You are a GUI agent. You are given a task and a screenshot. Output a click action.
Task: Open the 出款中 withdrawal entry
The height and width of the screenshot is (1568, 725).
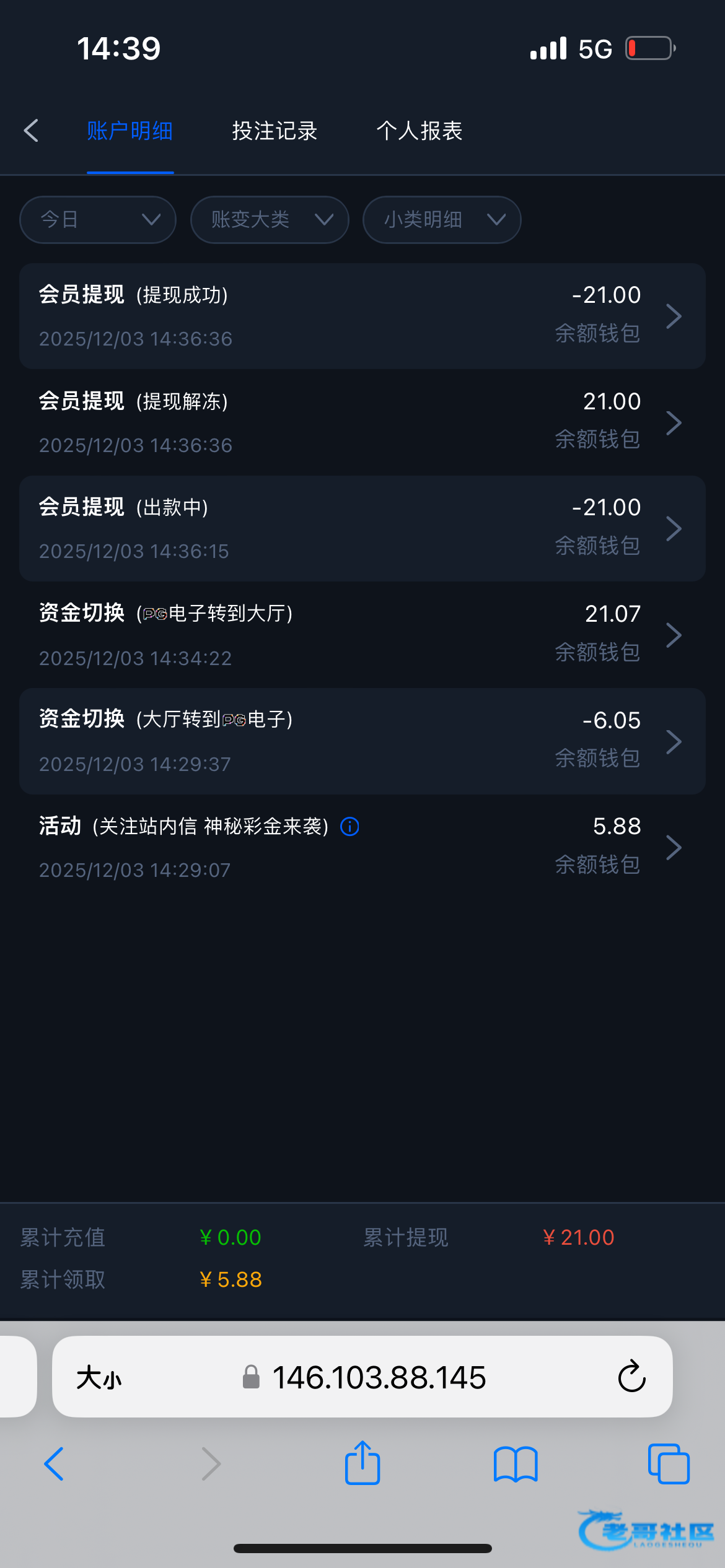362,529
